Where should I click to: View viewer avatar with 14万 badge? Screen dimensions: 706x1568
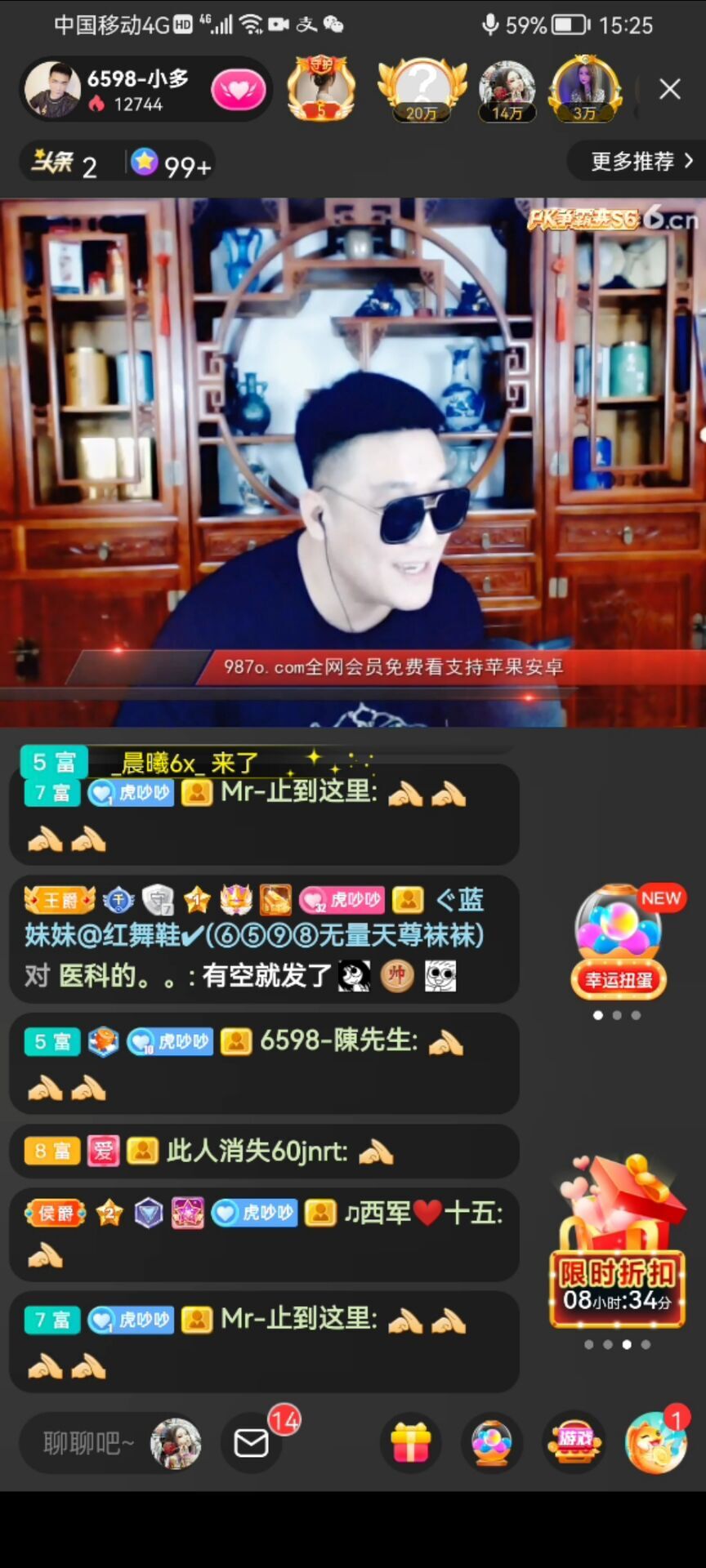[x=507, y=89]
